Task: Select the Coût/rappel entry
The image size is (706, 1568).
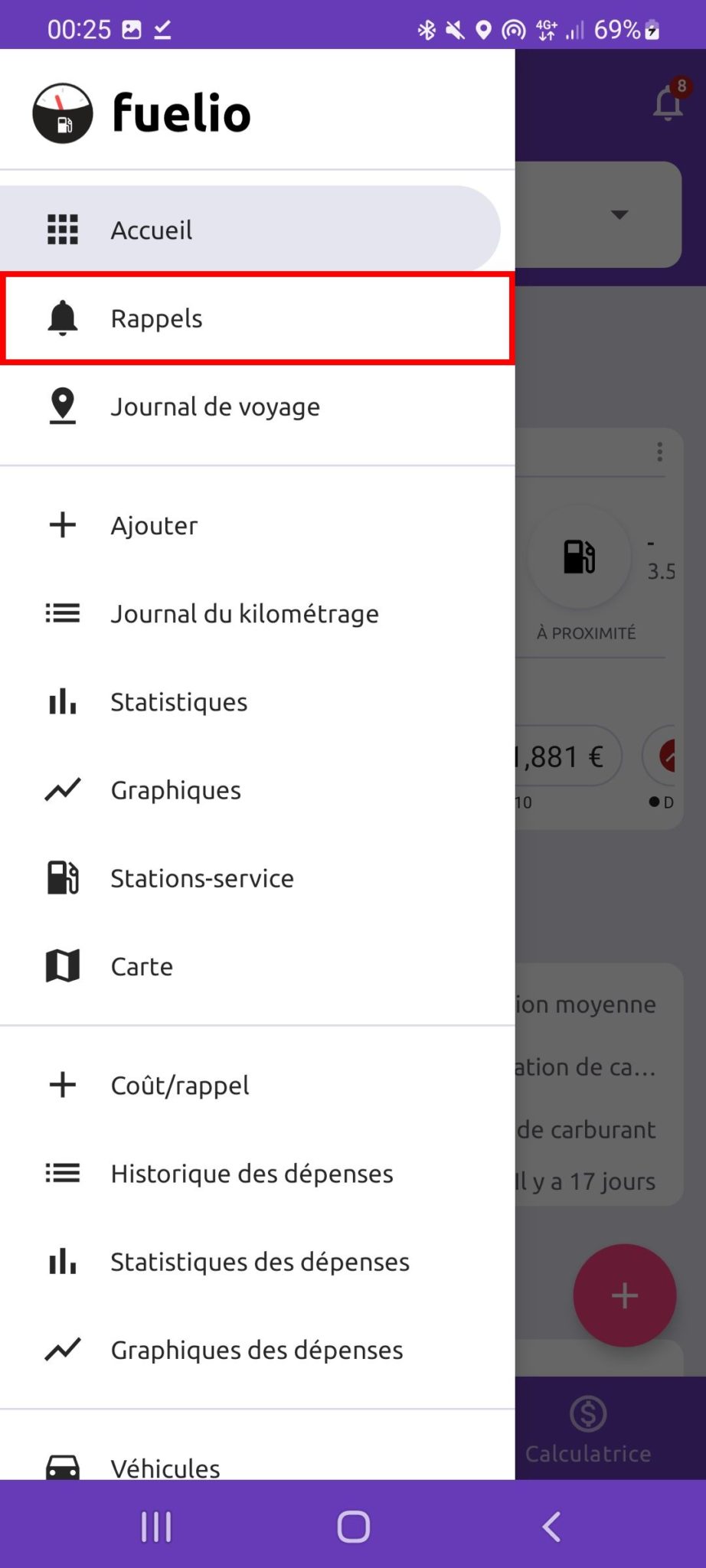Action: click(x=179, y=1085)
